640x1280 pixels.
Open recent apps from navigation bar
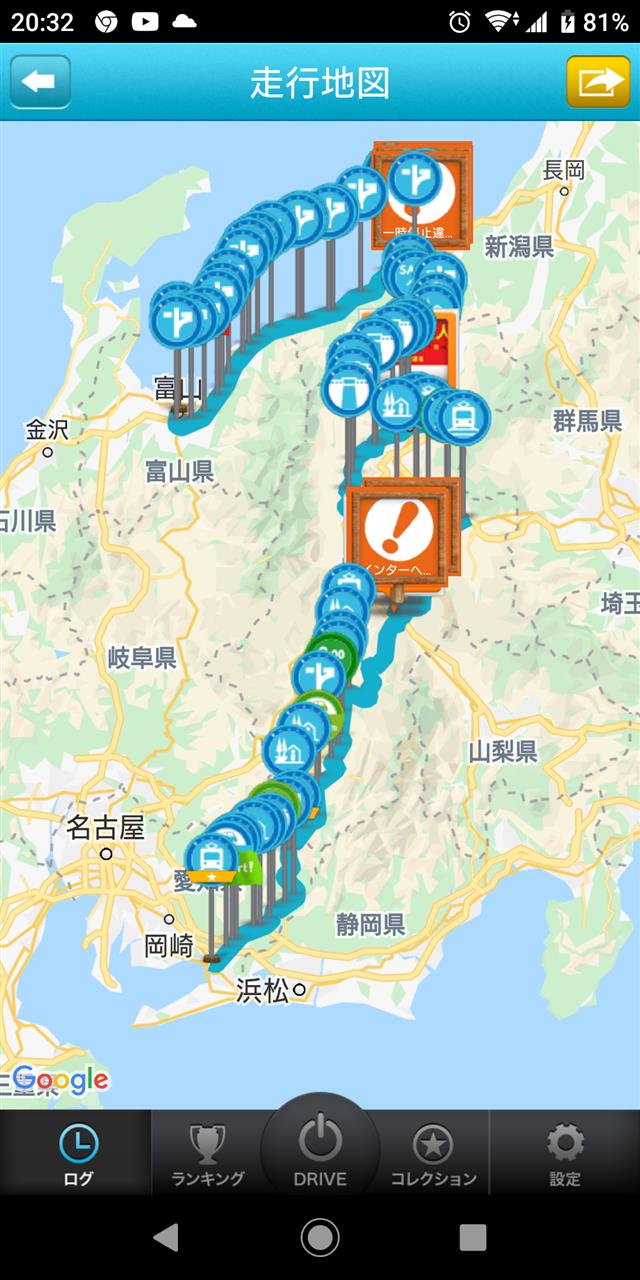click(473, 1237)
